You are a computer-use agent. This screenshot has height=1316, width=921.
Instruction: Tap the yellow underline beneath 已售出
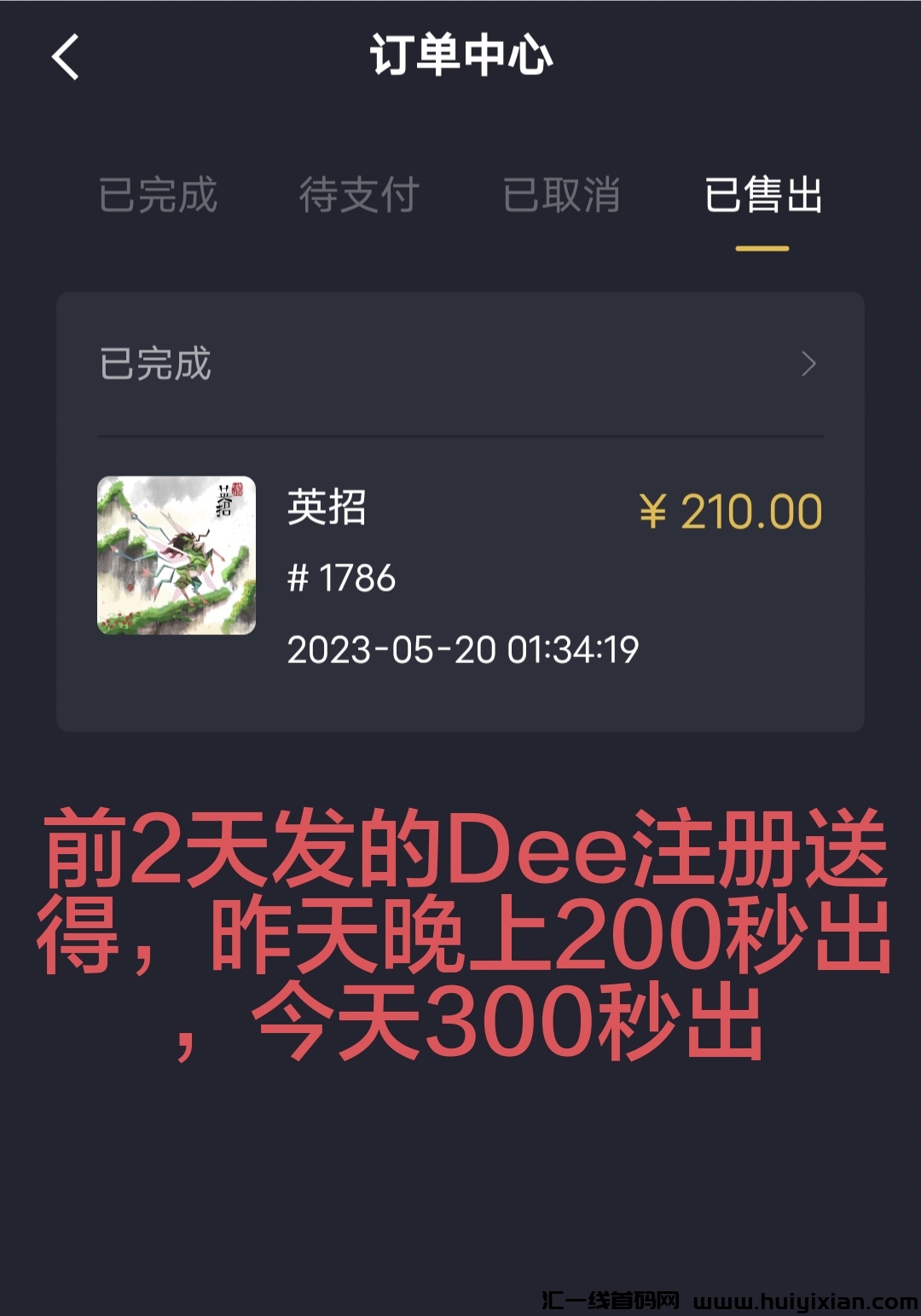(761, 245)
